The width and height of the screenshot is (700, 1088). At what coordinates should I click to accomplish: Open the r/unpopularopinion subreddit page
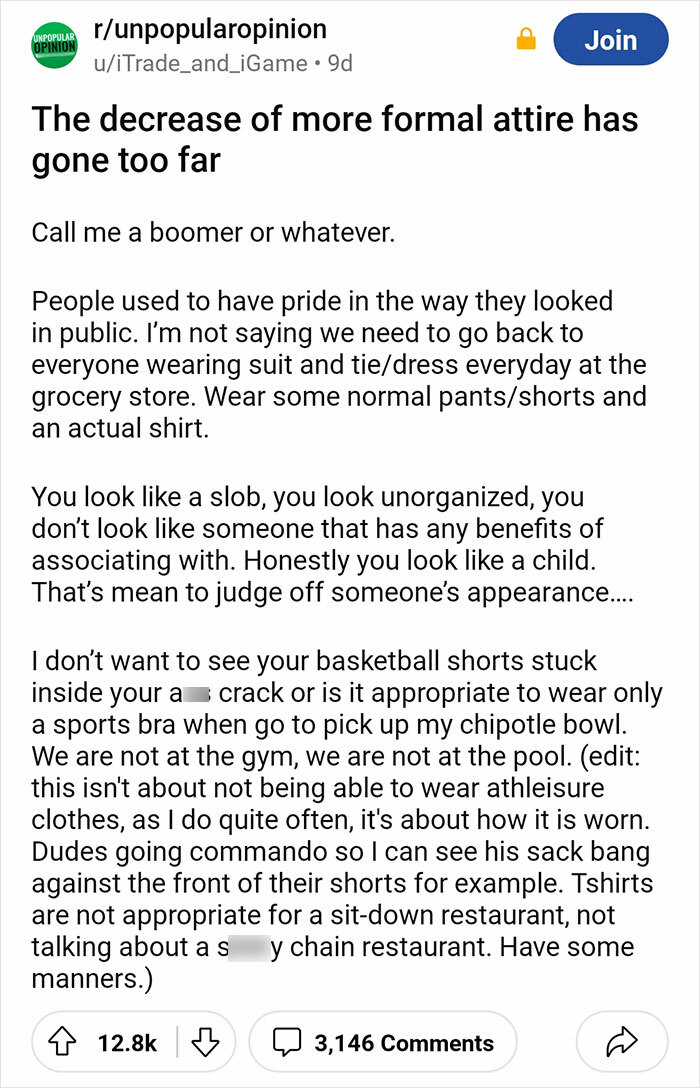click(x=208, y=29)
